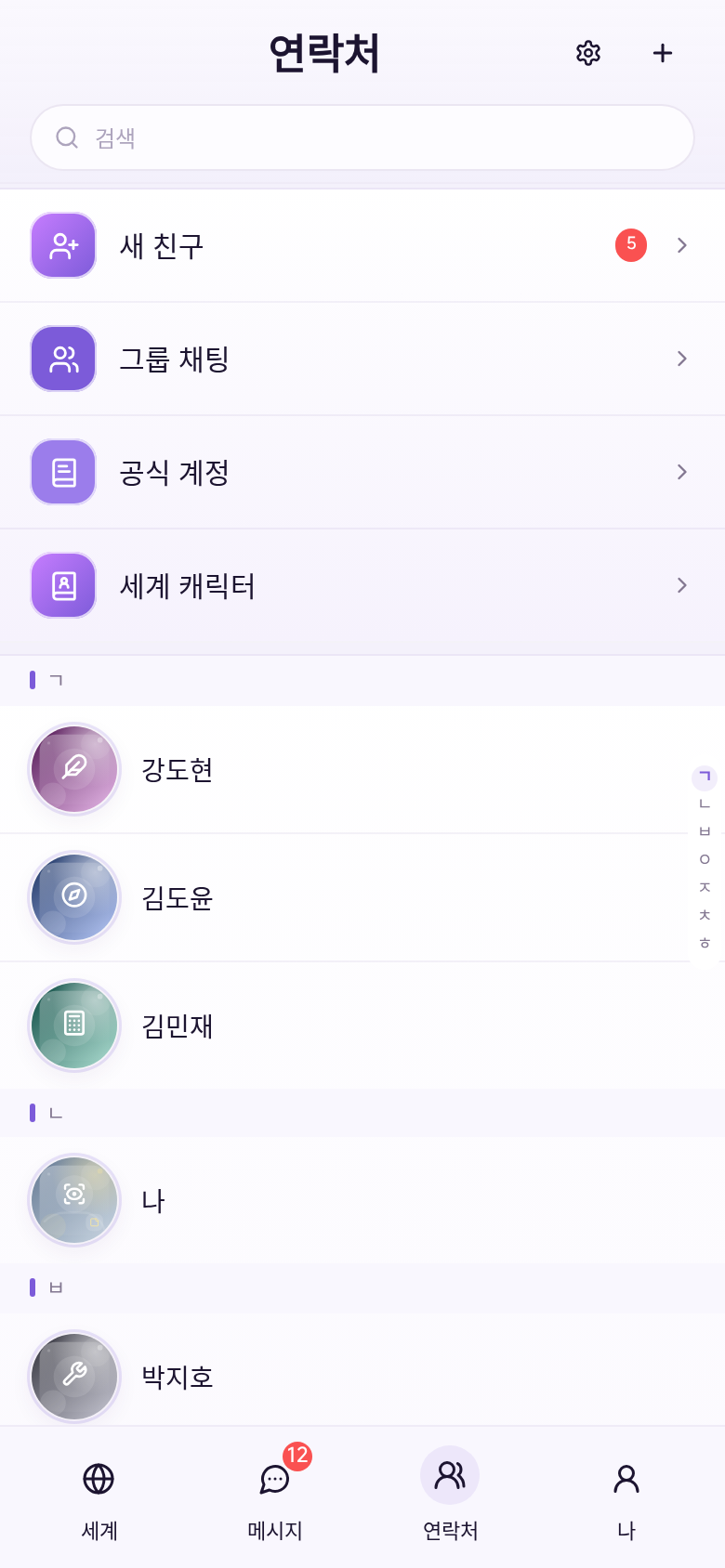Switch to the 메시지 tab
Screen dimensions: 725x1568
[x=275, y=1496]
